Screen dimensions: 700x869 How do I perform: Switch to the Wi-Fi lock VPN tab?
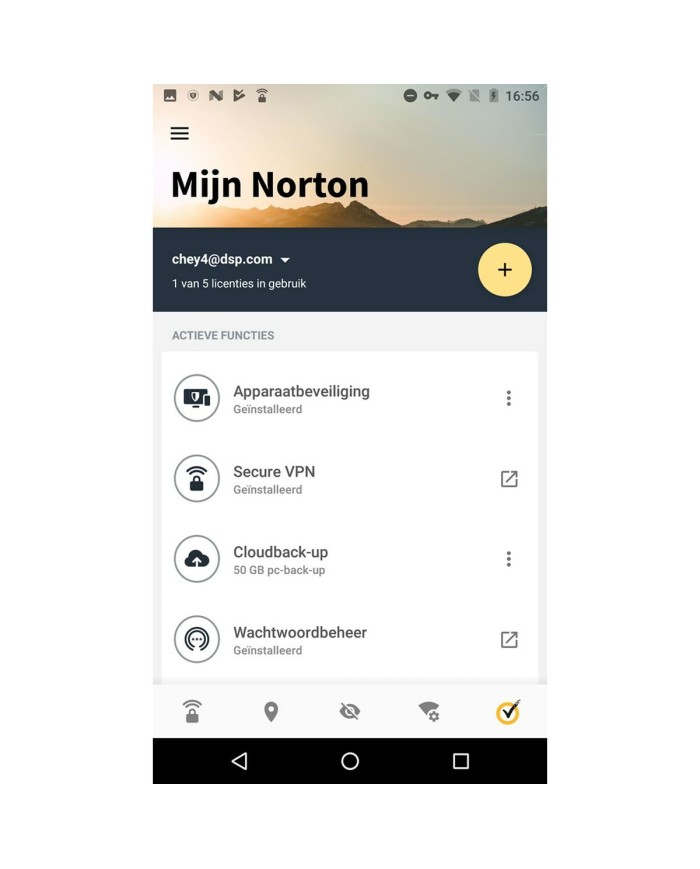click(192, 711)
